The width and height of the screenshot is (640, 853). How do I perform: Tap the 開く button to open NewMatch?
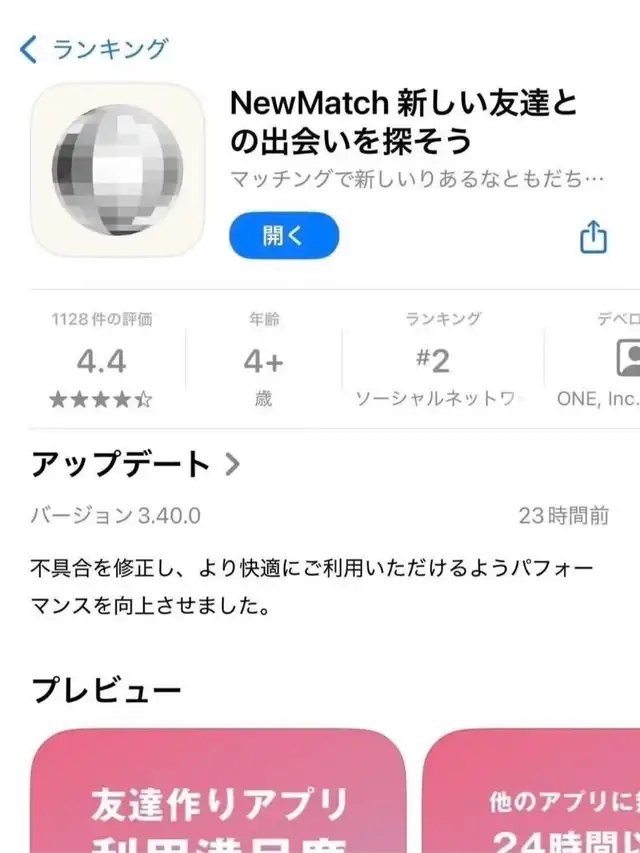pos(284,236)
